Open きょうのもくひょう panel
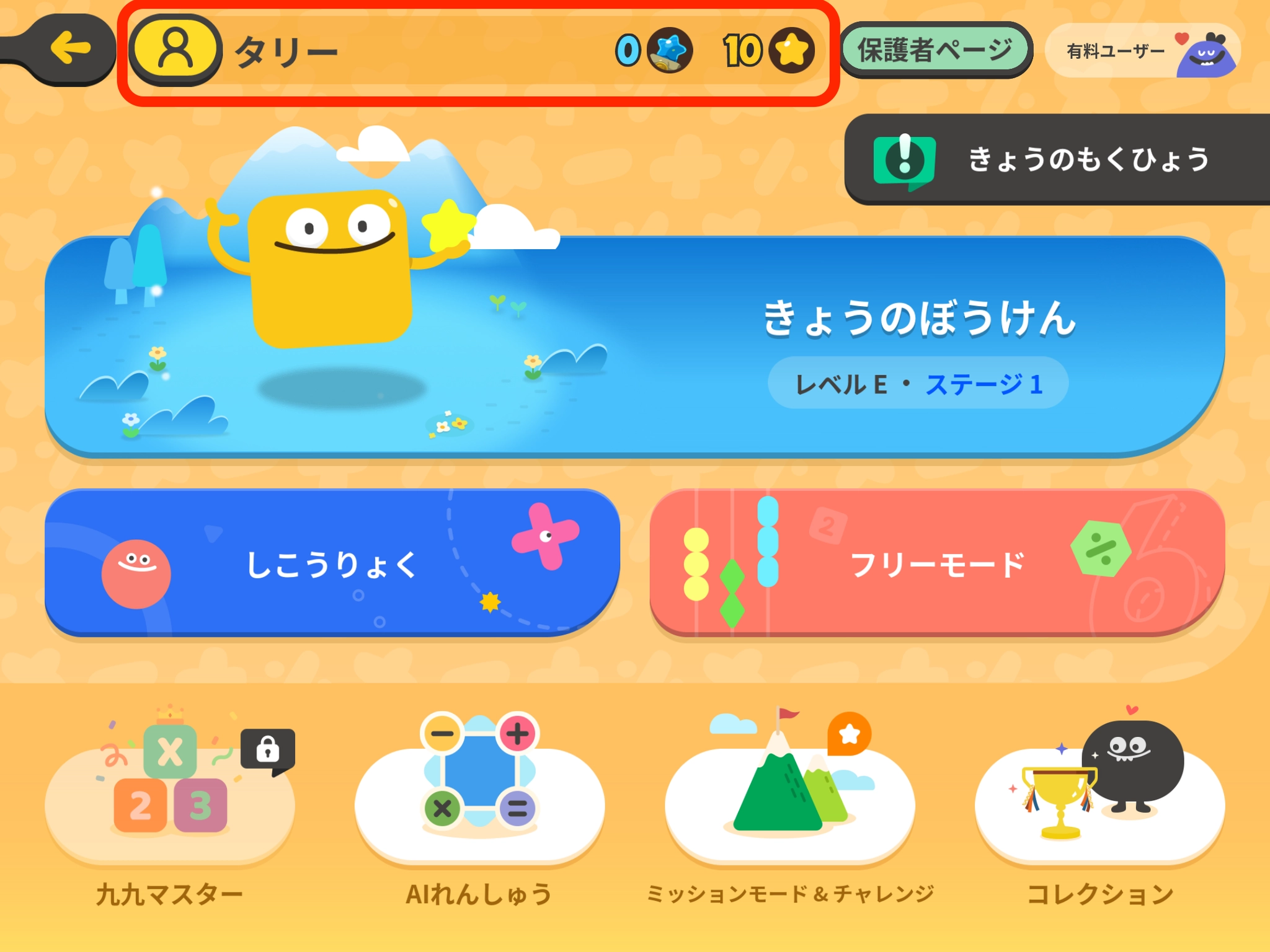 [x=1057, y=160]
